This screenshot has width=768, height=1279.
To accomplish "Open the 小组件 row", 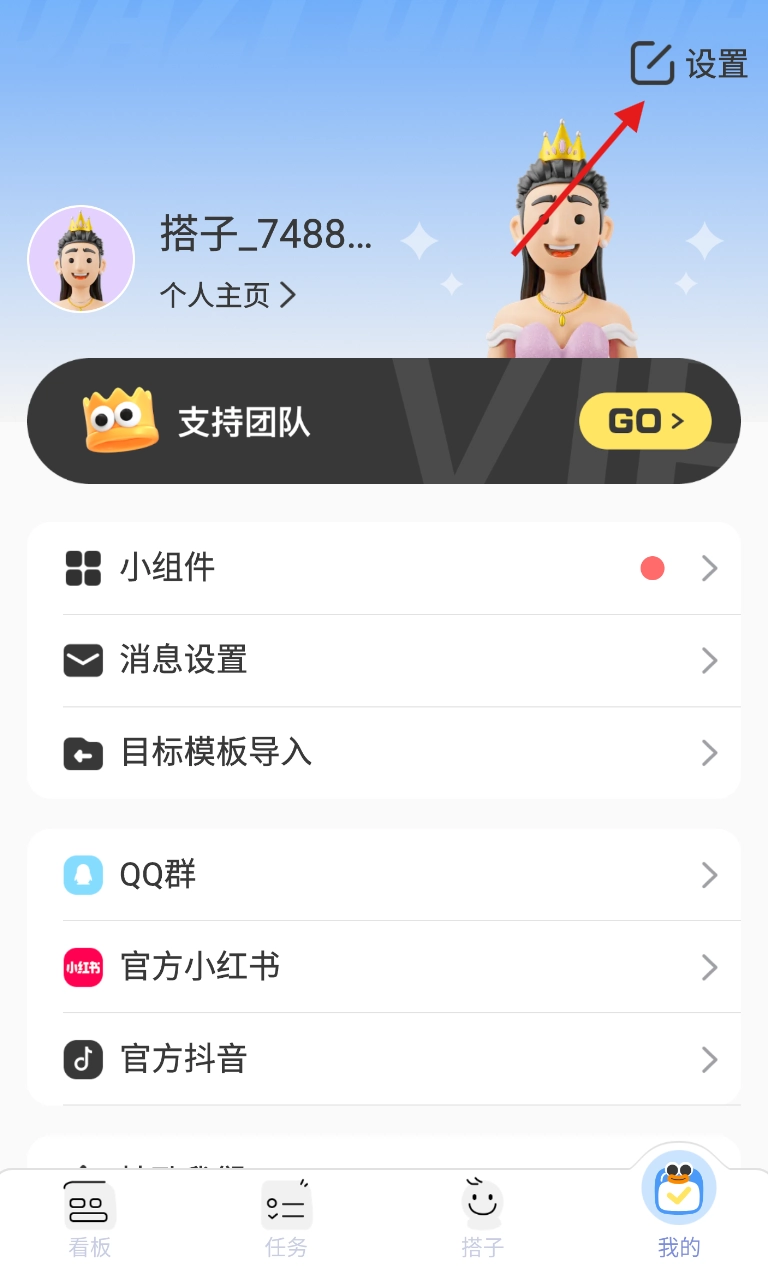I will pyautogui.click(x=384, y=568).
